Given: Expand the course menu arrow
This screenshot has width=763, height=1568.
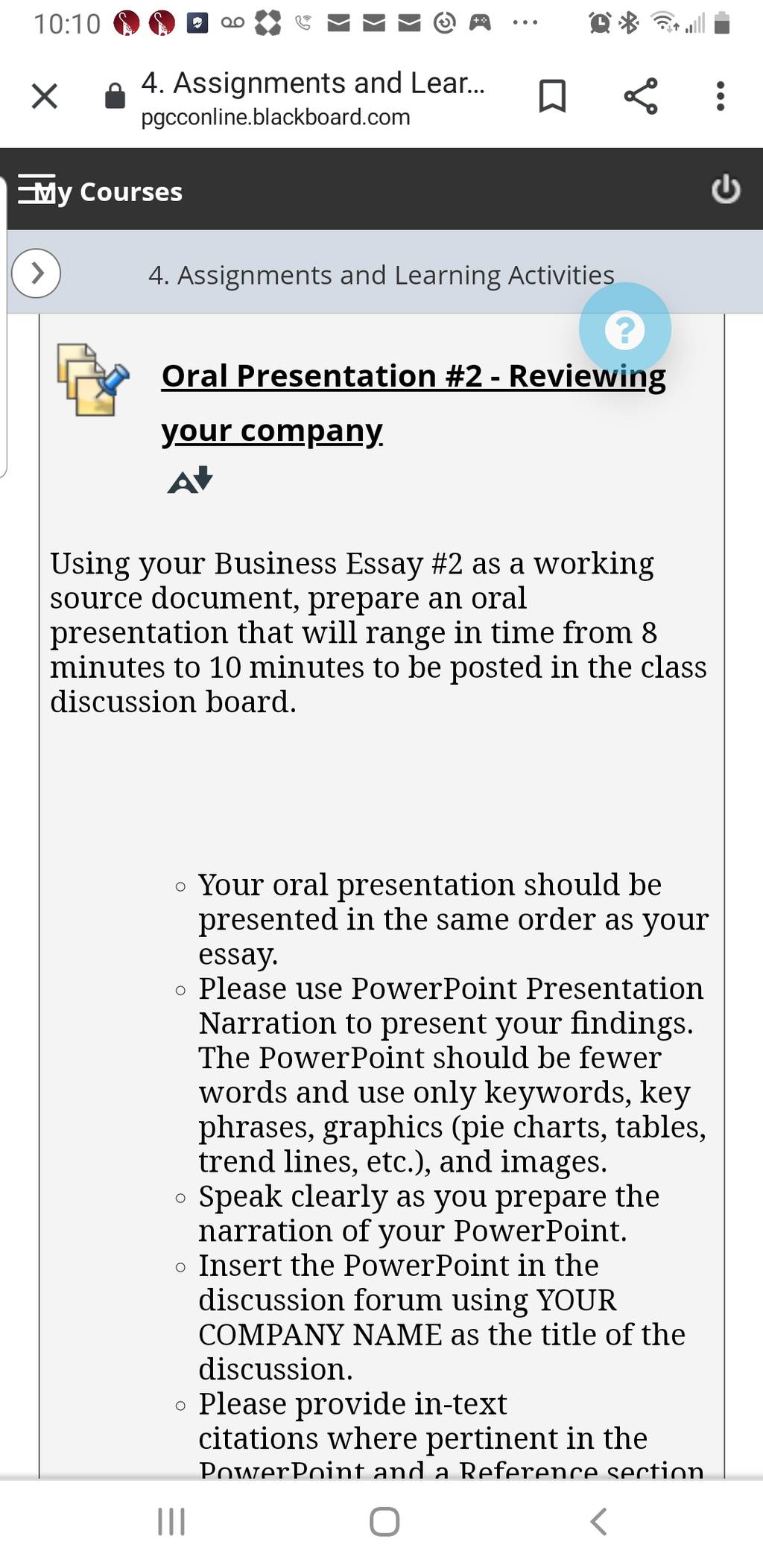Looking at the screenshot, I should point(36,273).
